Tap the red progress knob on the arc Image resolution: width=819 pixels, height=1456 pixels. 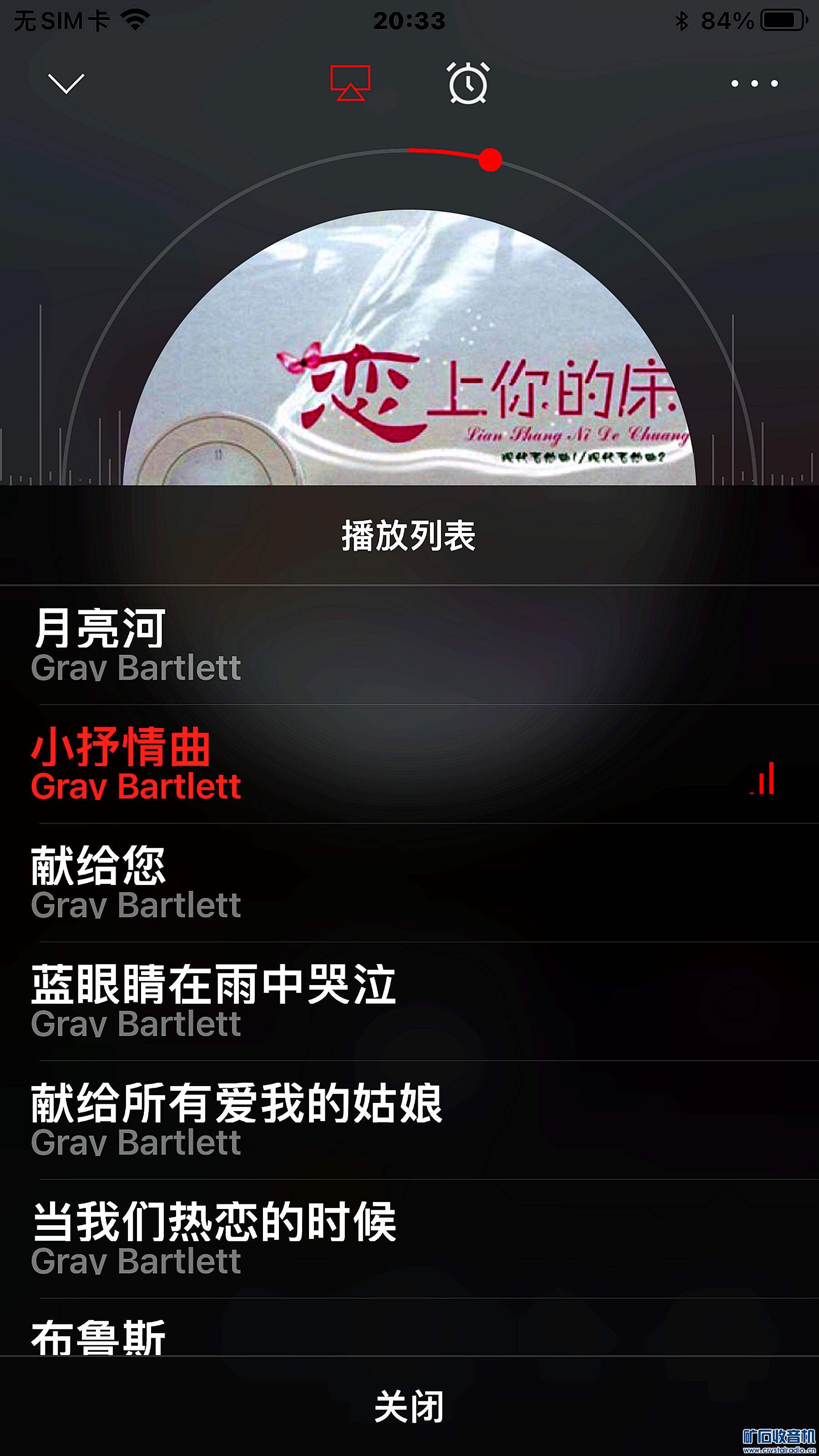[x=490, y=160]
